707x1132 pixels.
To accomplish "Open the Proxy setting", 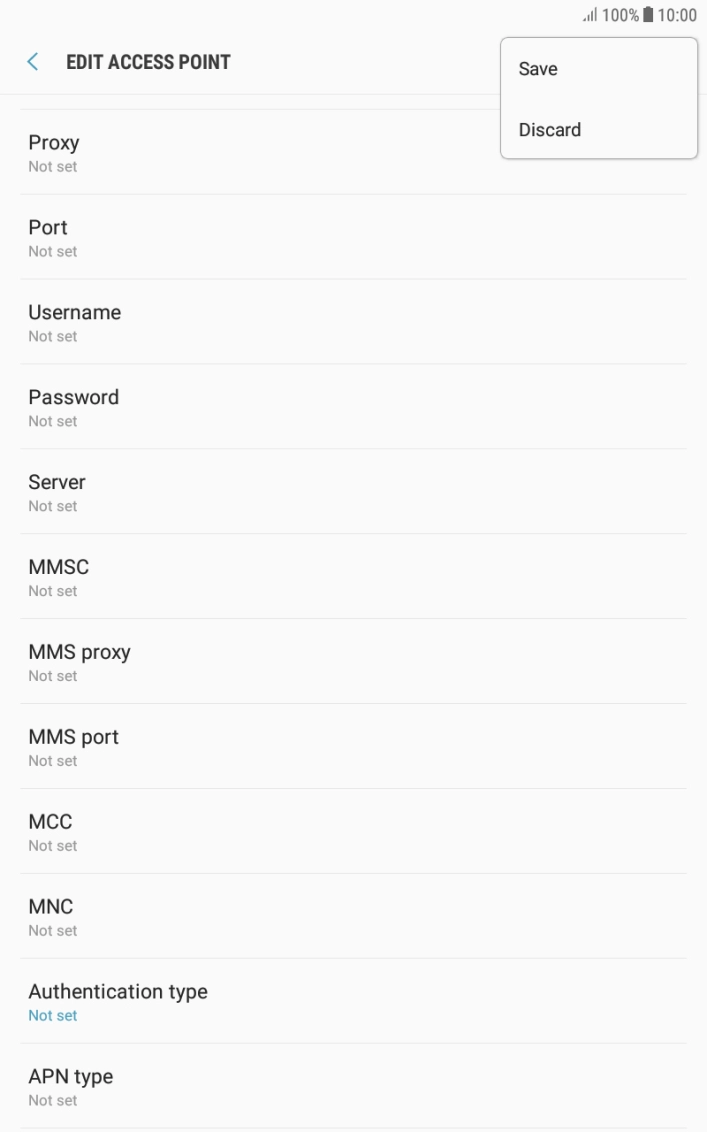I will click(353, 152).
